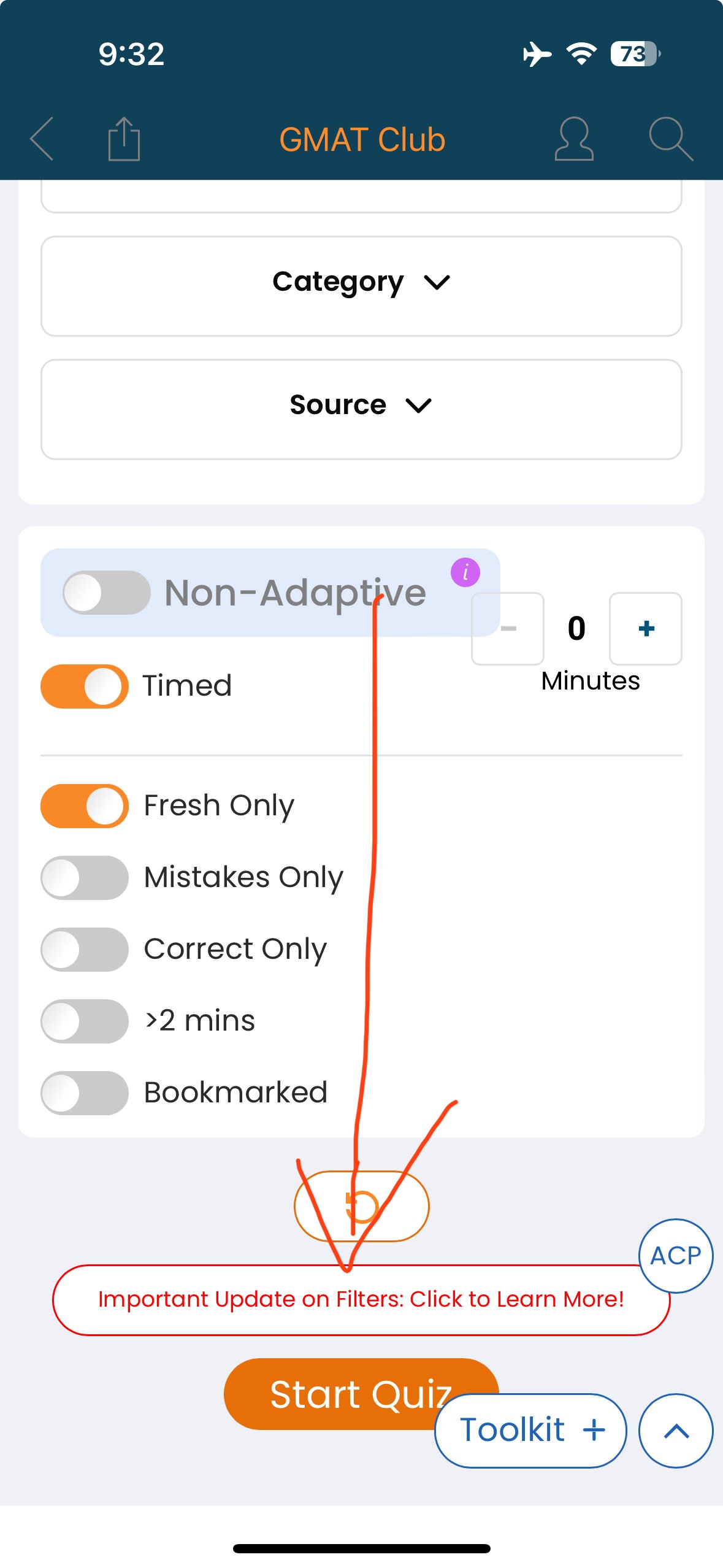Viewport: 723px width, 1568px height.
Task: Share this GMAT Club page
Action: [124, 139]
